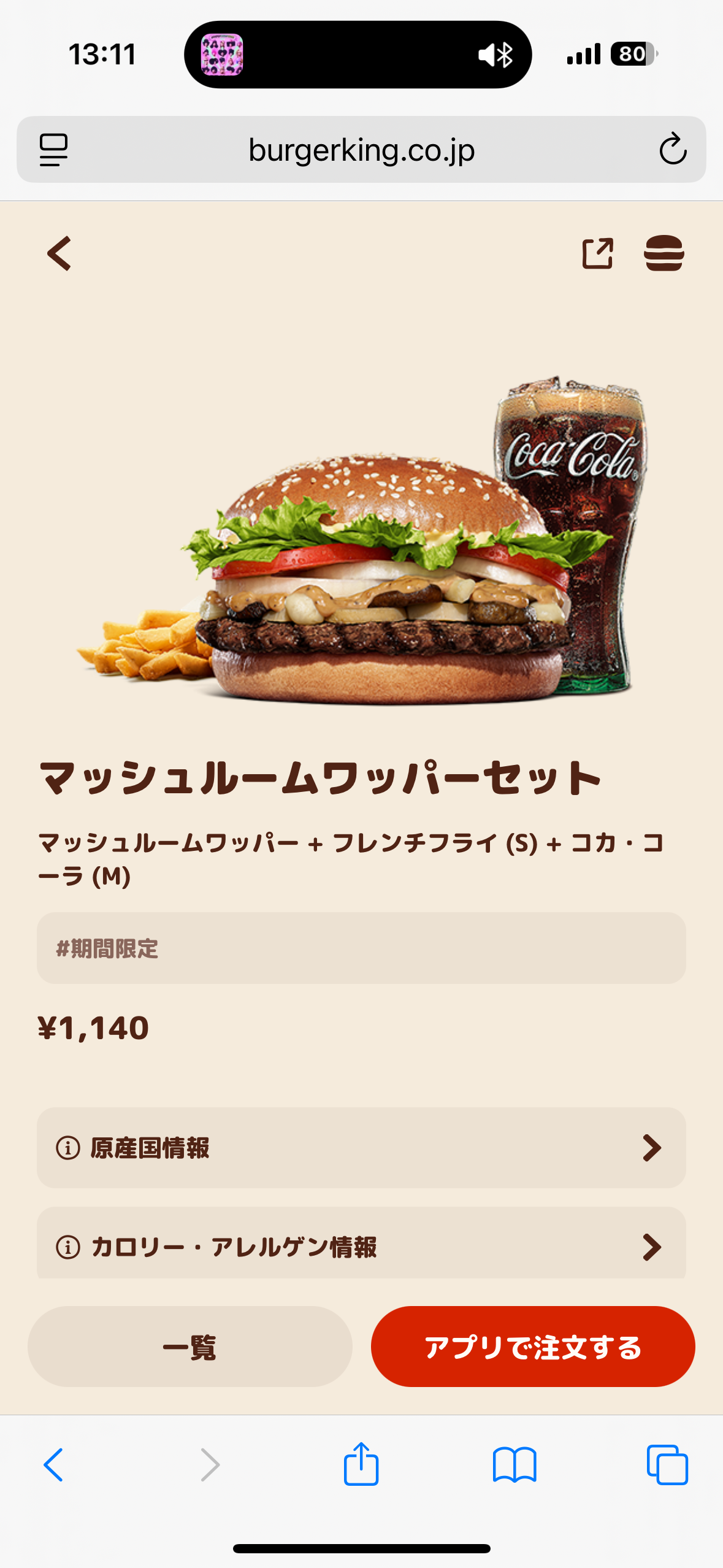The width and height of the screenshot is (723, 1568).
Task: Open Safari bookmarks
Action: coord(515,1464)
